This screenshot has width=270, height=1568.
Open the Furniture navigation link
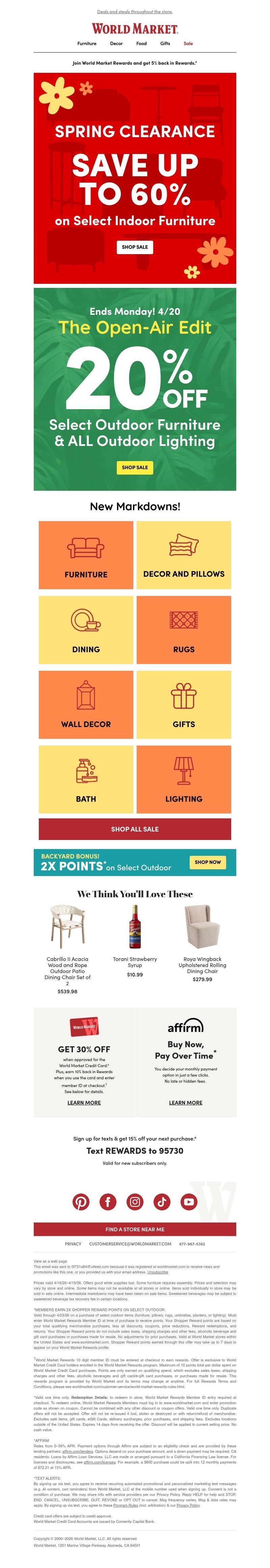[86, 43]
